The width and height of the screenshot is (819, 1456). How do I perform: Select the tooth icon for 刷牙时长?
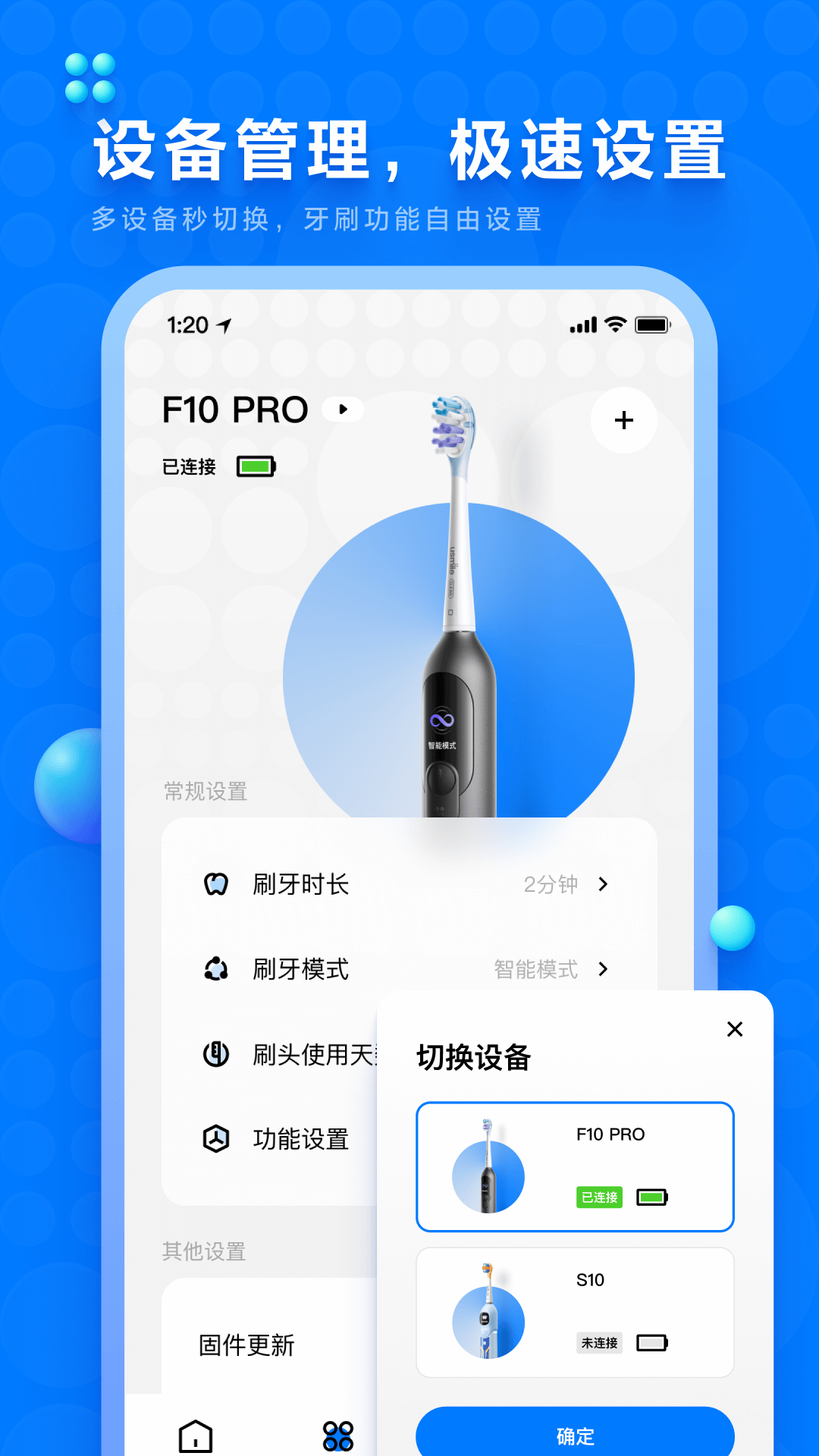point(217,883)
